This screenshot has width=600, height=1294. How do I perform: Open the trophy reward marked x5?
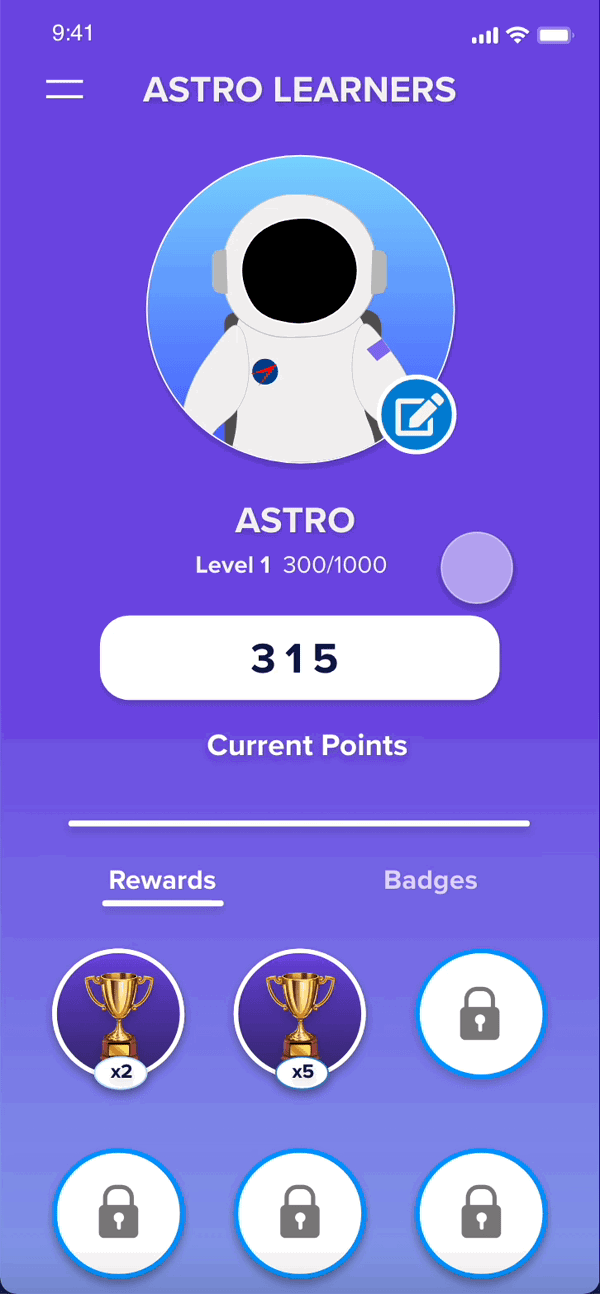[x=300, y=1014]
